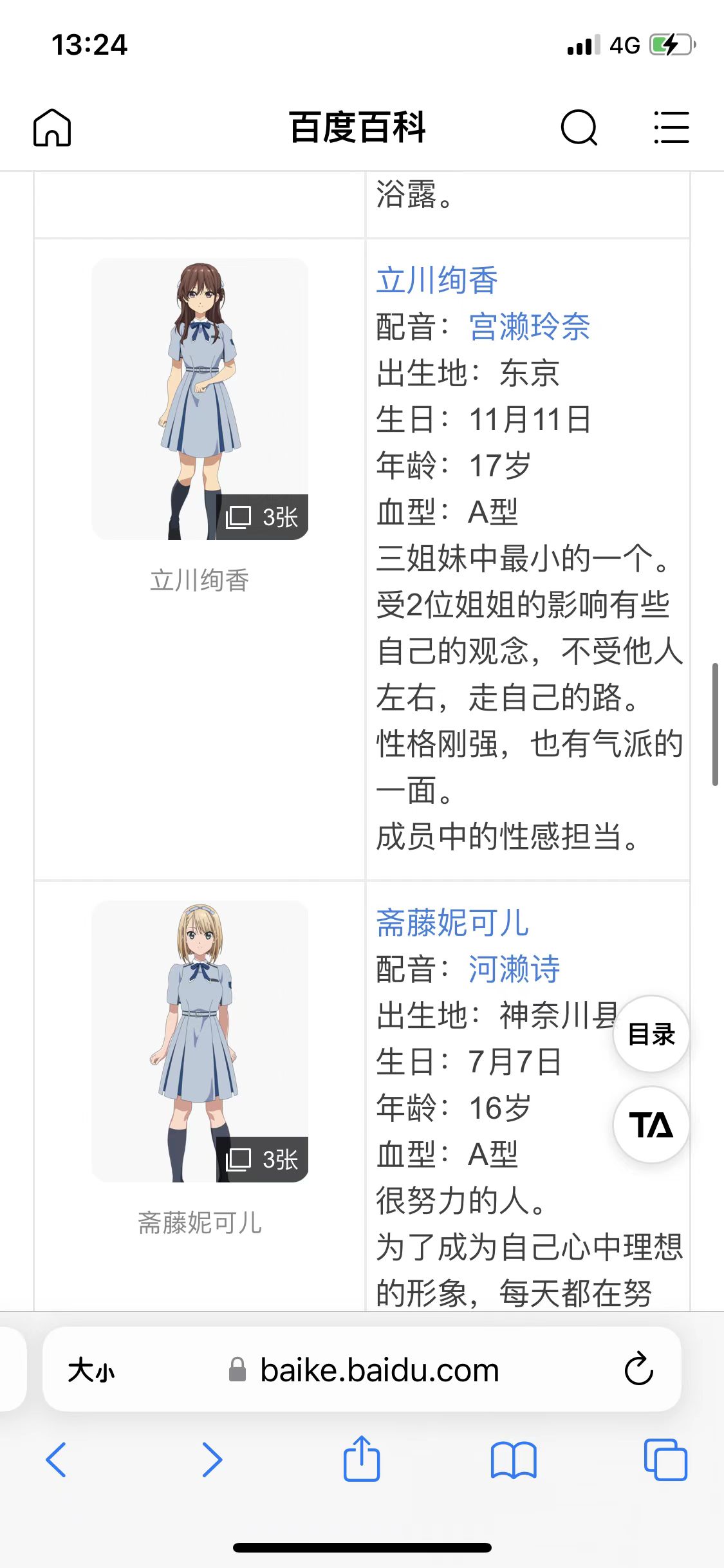Screen dimensions: 724x1568
Task: Open the tab switcher
Action: click(665, 1460)
